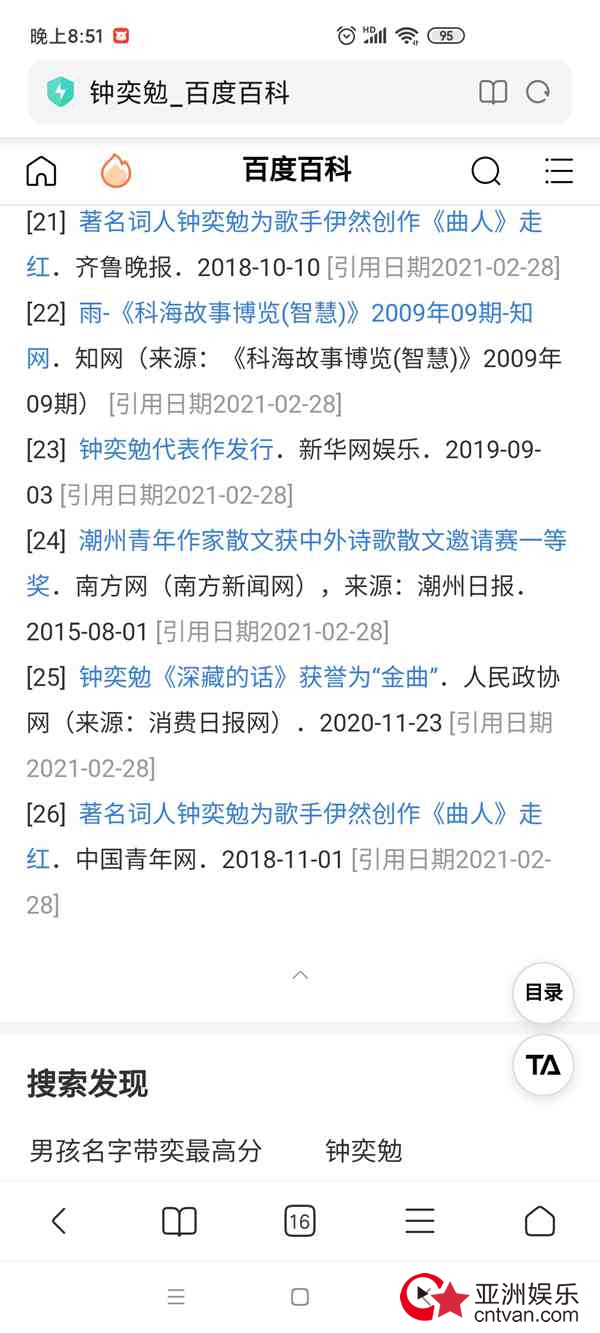Open reader mode from the address bar
The image size is (600, 1333).
493,93
